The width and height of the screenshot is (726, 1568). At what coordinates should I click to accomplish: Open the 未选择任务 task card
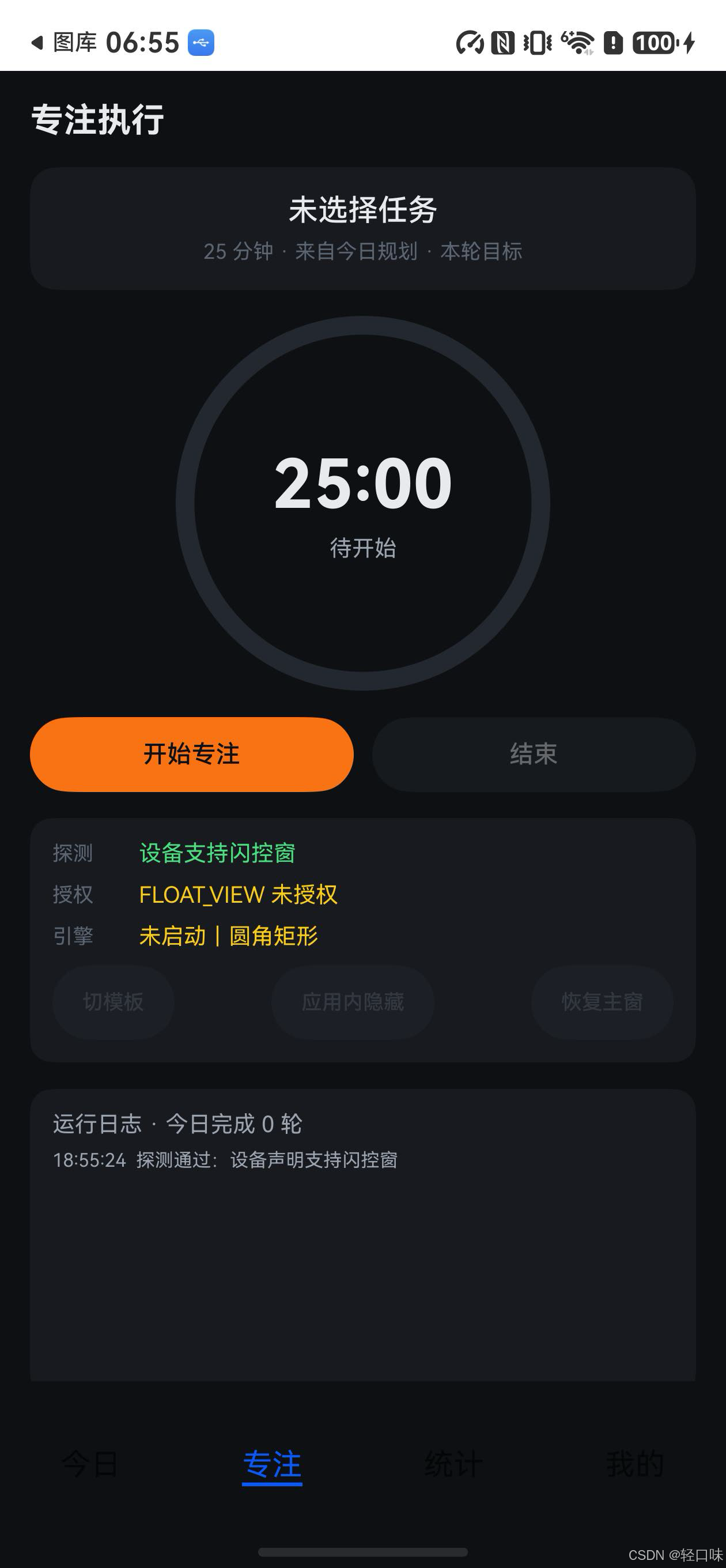(362, 228)
